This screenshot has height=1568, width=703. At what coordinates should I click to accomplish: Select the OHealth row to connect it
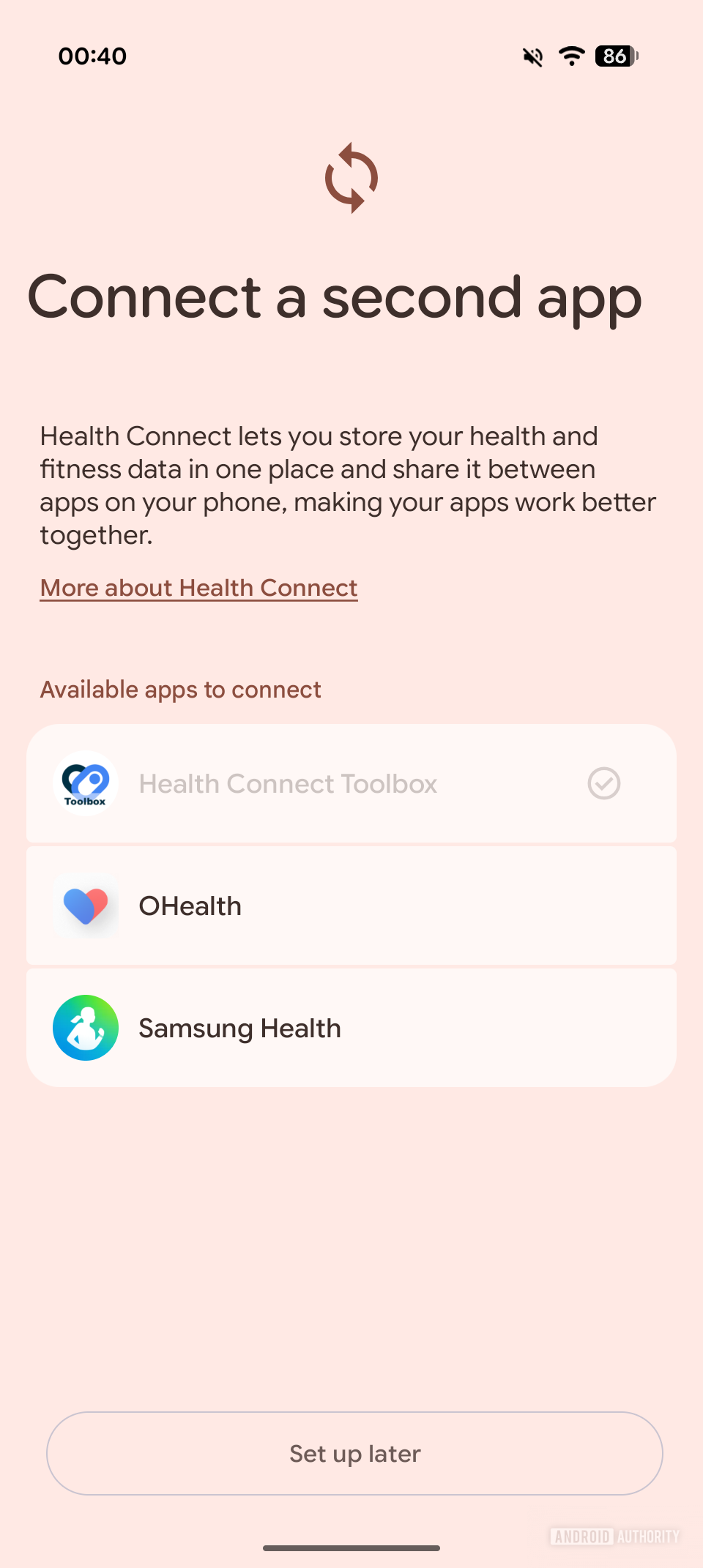pyautogui.click(x=351, y=906)
